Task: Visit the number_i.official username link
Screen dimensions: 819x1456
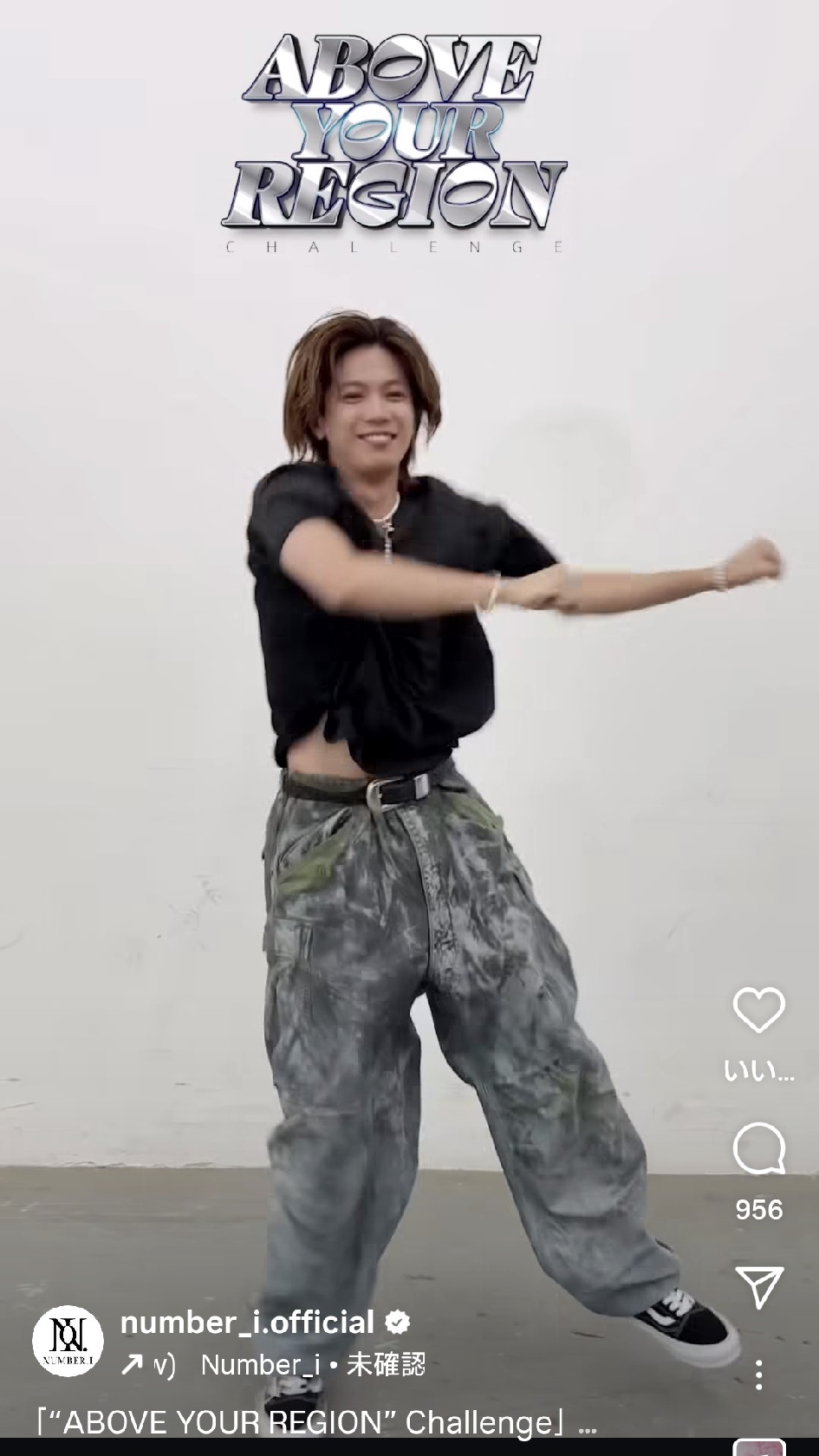Action: (247, 1323)
